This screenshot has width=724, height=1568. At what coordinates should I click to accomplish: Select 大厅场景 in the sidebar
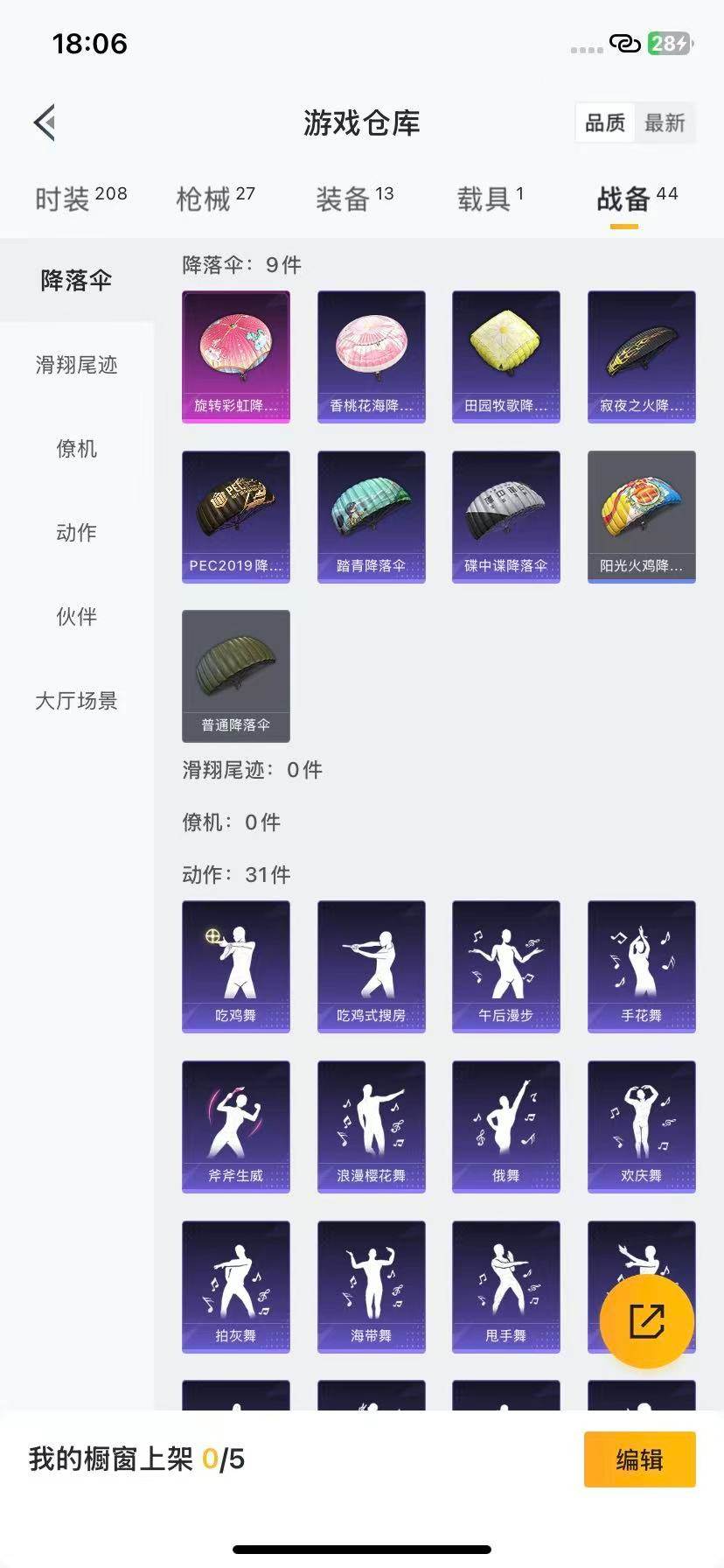tap(76, 701)
